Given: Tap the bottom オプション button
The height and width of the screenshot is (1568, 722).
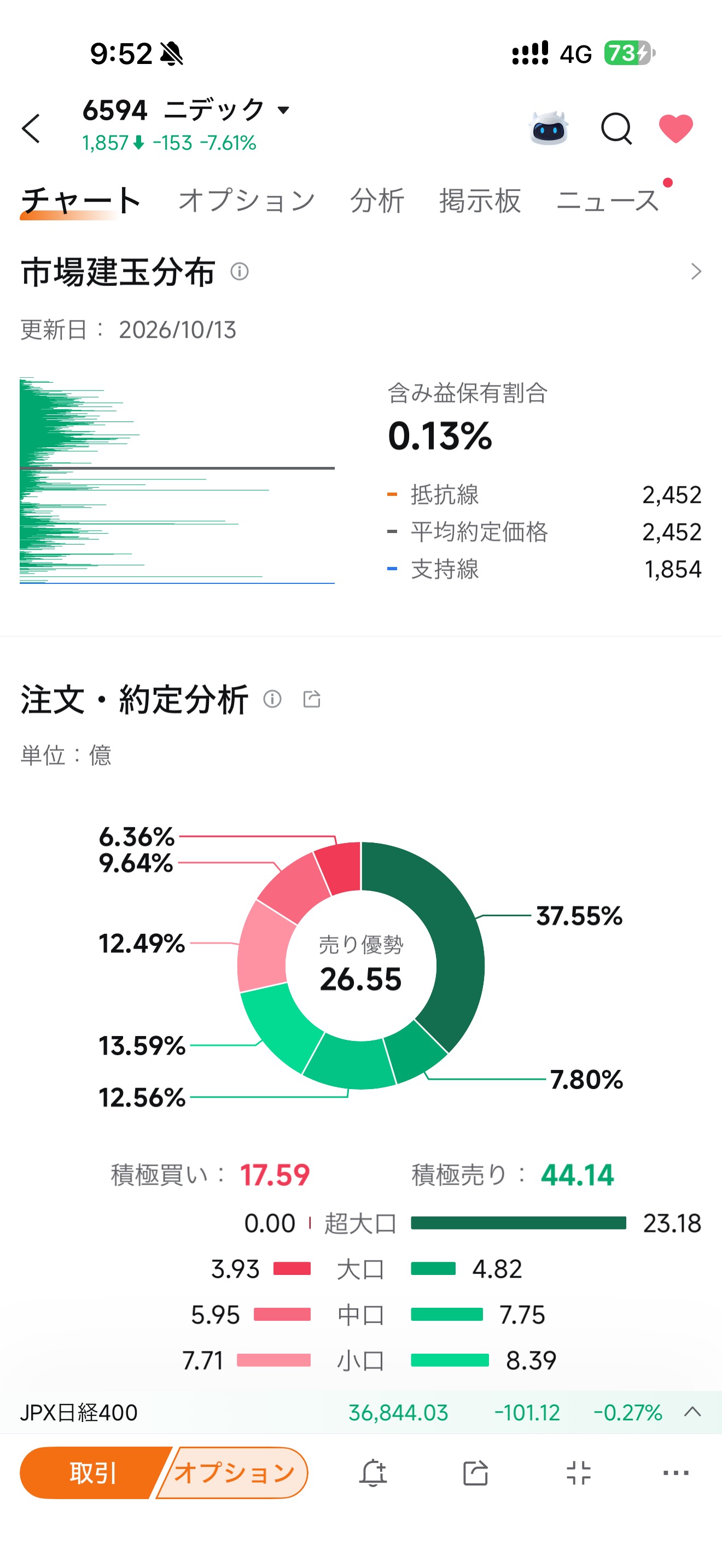Looking at the screenshot, I should point(234,1473).
